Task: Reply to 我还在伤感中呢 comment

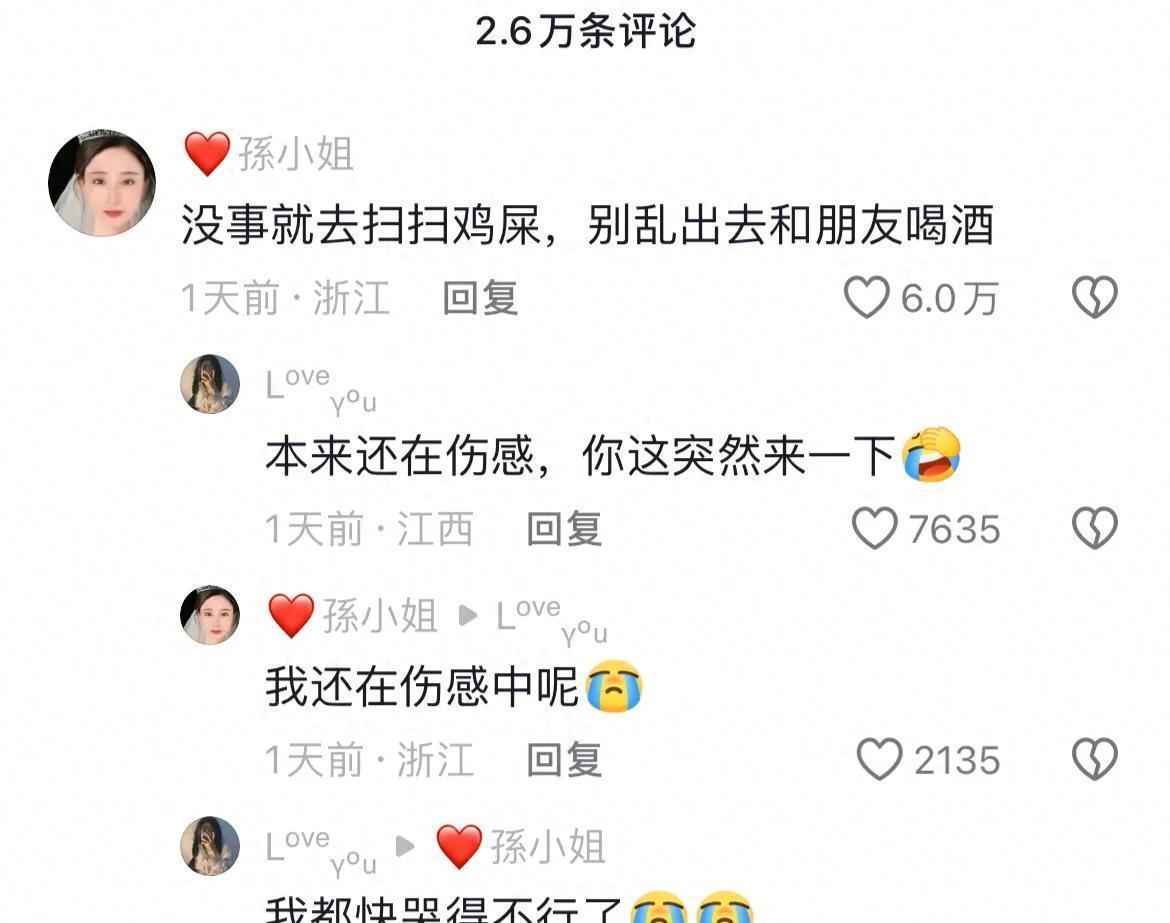Action: [x=564, y=760]
